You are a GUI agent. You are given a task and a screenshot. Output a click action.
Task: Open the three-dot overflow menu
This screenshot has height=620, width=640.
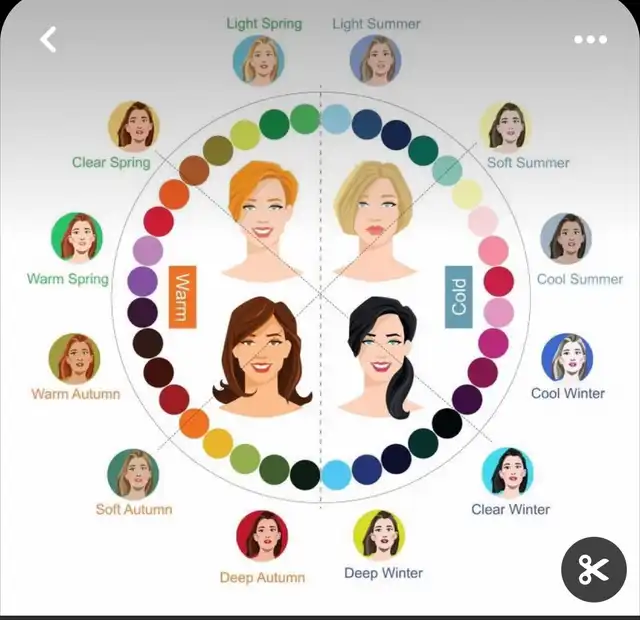590,39
